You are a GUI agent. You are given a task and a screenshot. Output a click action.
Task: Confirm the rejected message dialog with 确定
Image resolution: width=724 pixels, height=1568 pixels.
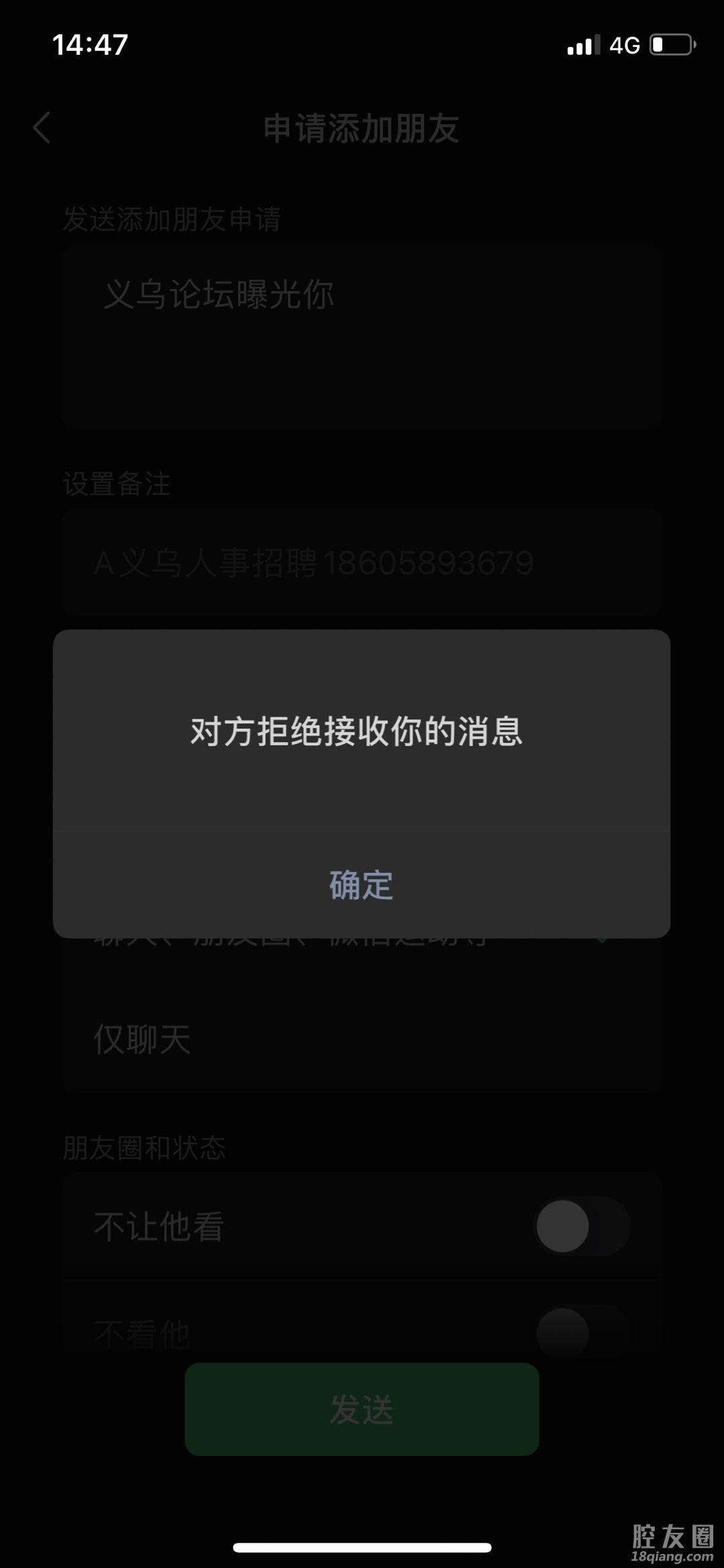click(x=361, y=885)
